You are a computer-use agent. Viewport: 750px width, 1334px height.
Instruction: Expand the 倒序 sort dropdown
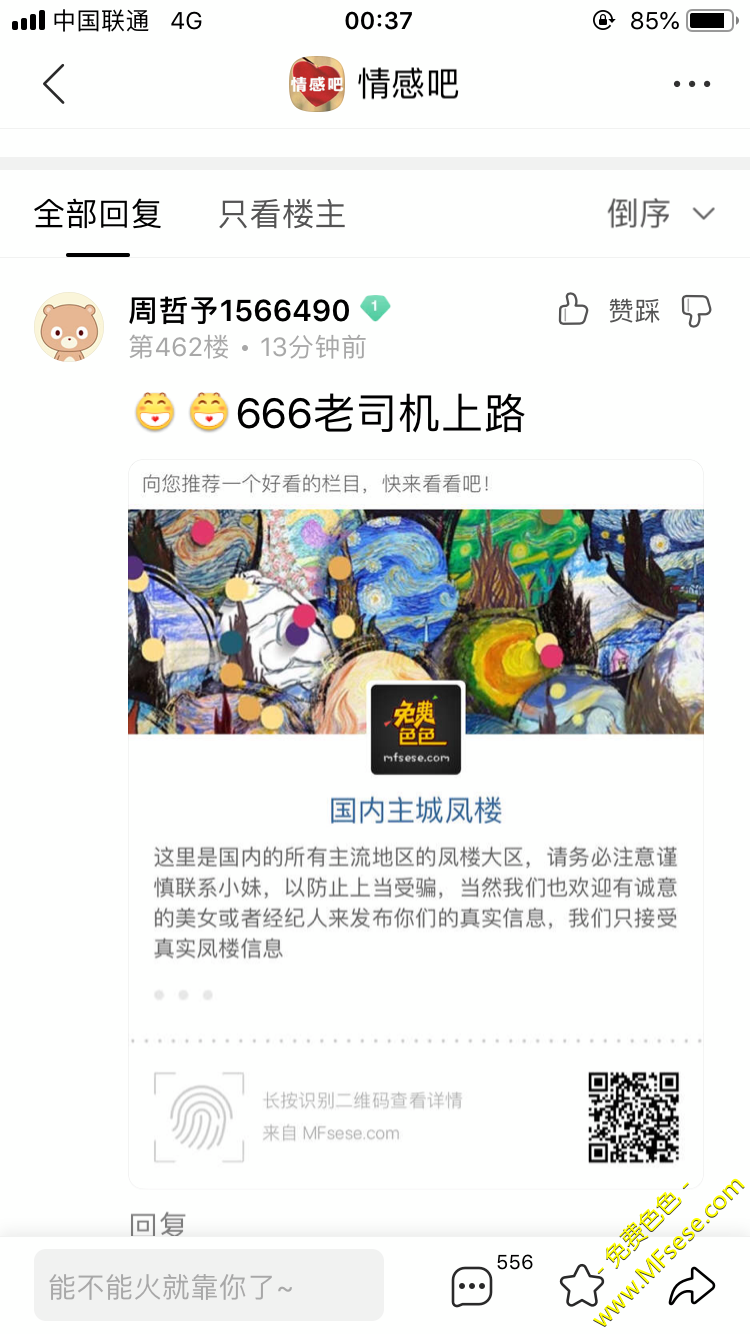(x=661, y=213)
